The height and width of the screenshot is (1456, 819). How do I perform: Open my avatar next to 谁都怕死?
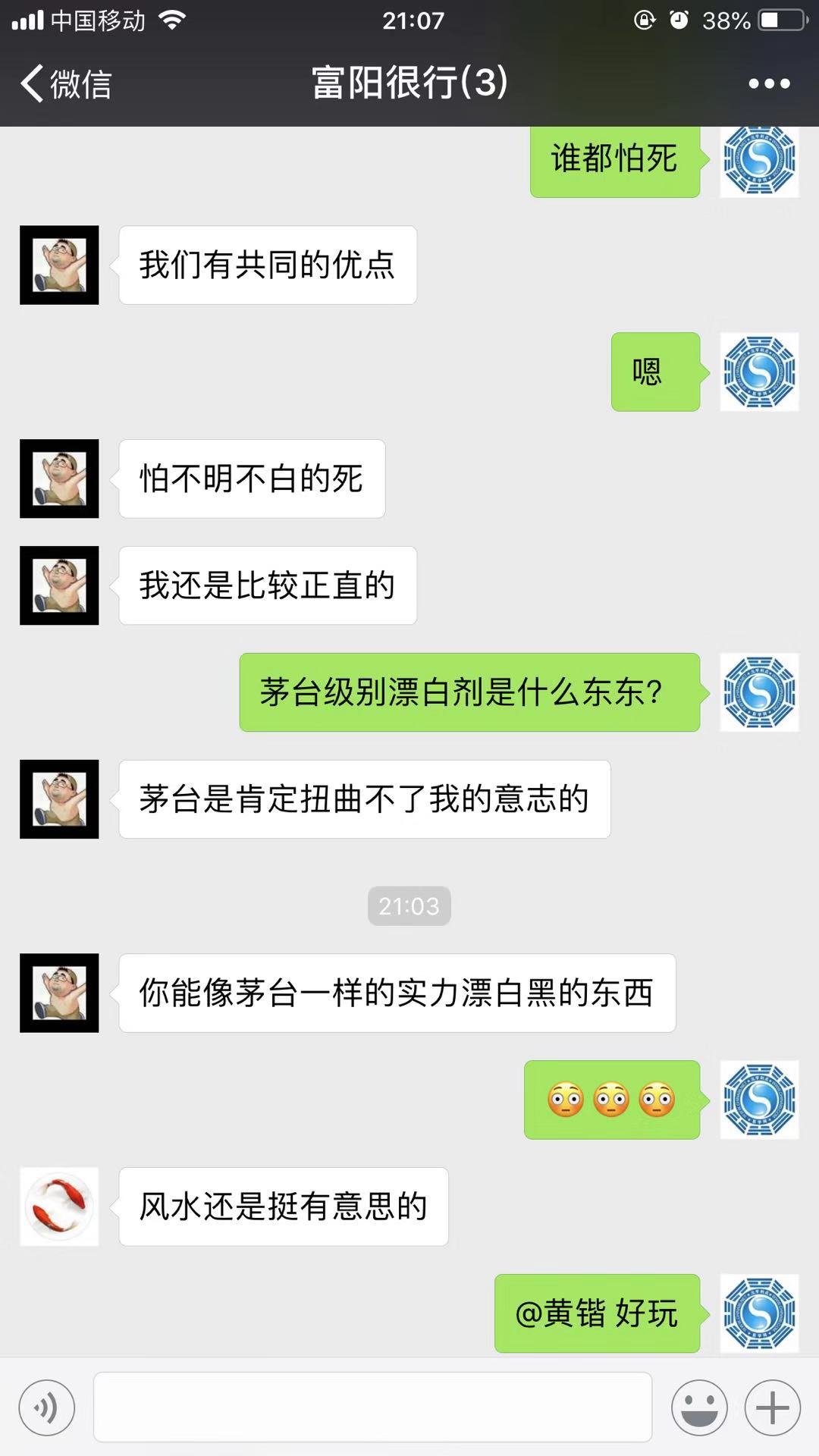click(x=759, y=161)
